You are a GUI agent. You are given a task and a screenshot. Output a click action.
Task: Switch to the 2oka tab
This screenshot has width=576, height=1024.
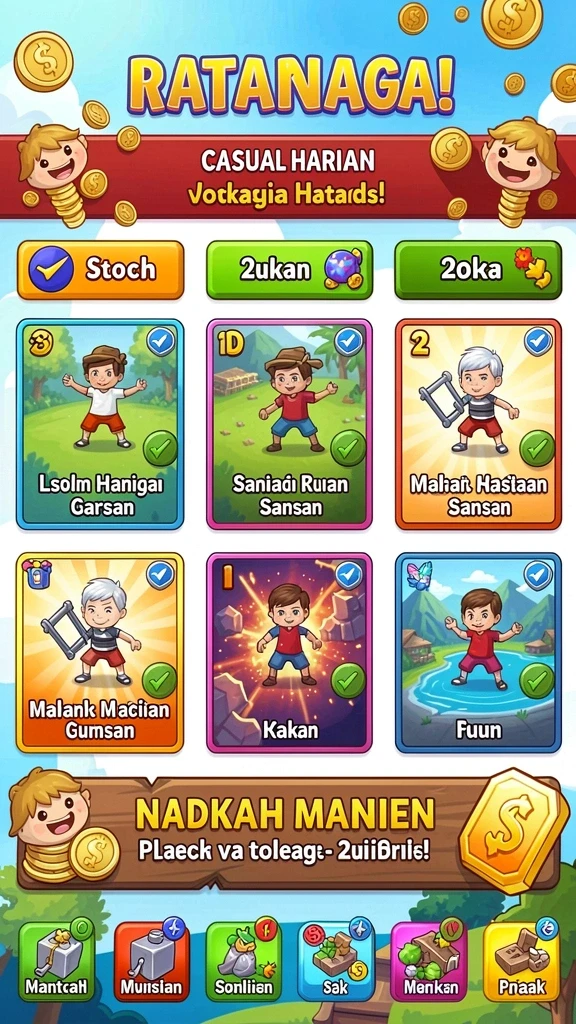tap(478, 270)
